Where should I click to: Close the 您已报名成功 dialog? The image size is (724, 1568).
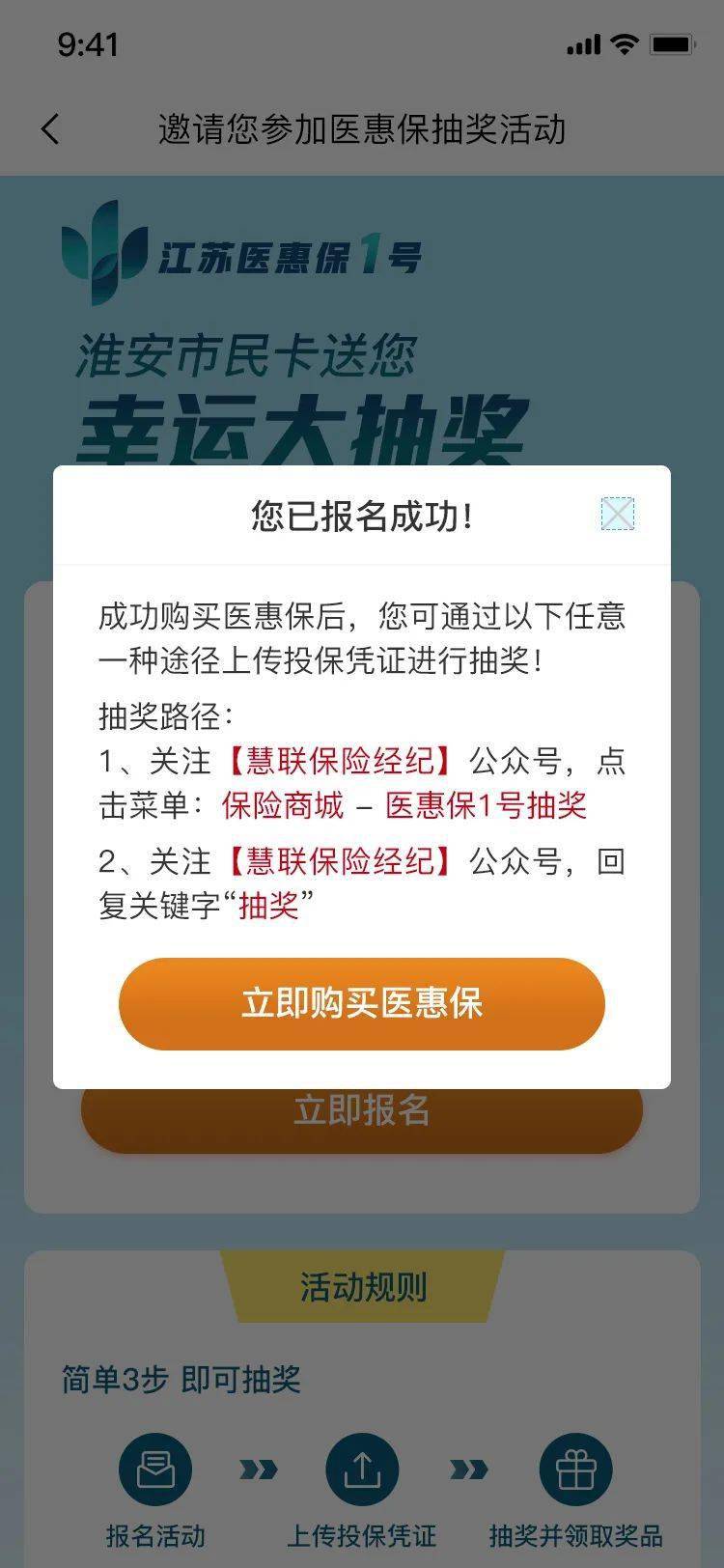point(618,514)
